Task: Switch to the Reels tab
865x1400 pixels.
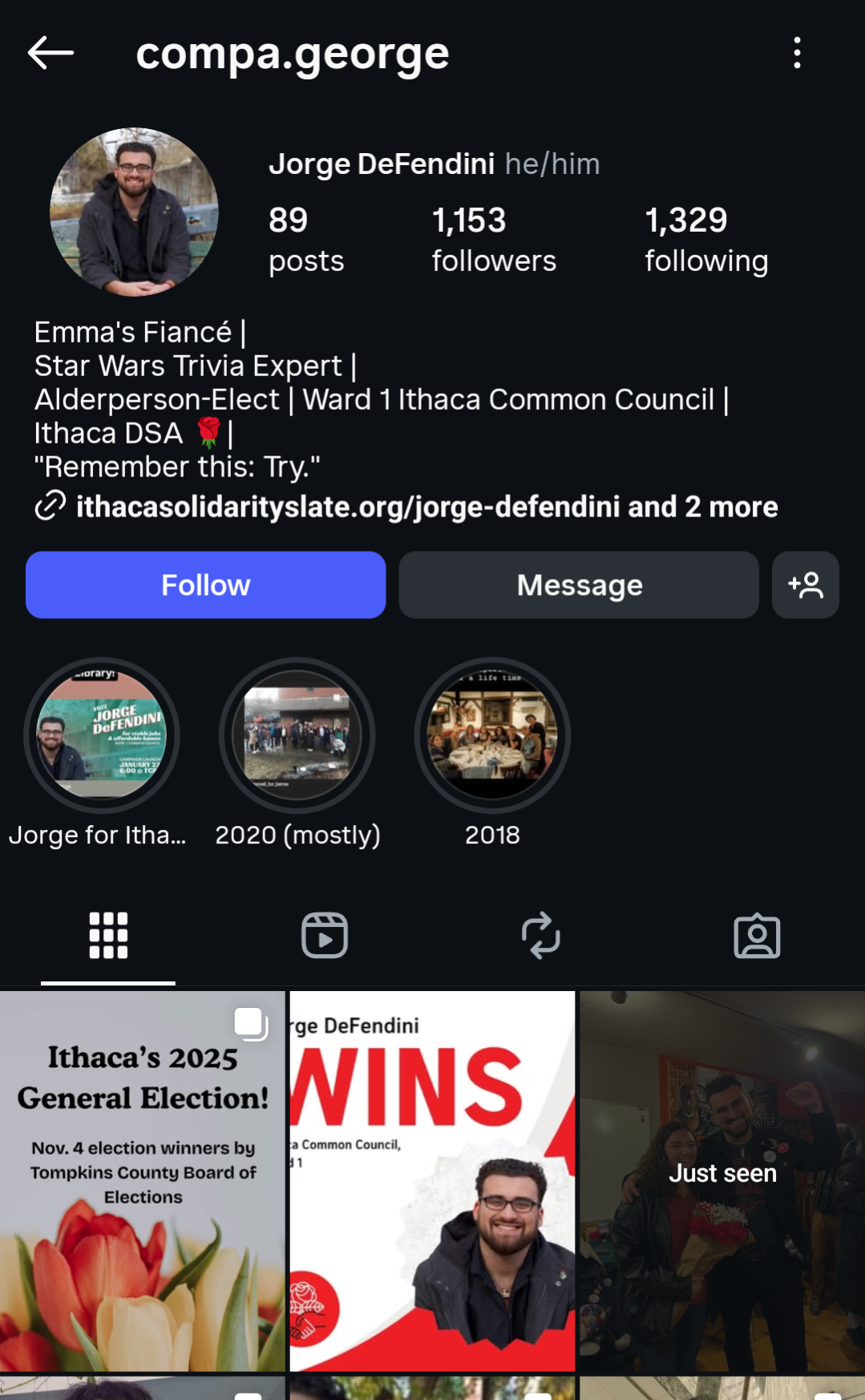Action: [x=325, y=935]
